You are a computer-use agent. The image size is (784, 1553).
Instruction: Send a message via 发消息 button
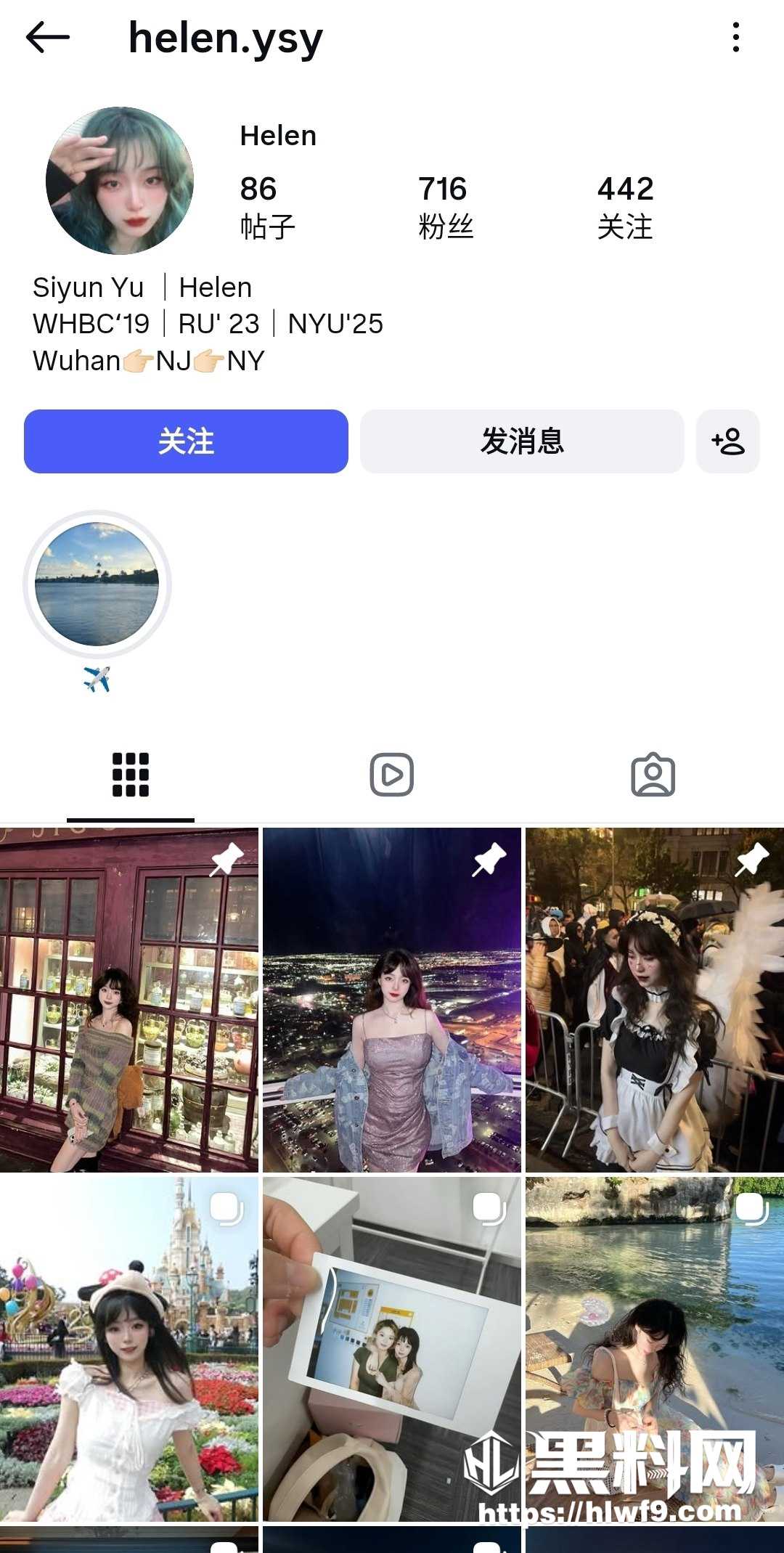[522, 441]
